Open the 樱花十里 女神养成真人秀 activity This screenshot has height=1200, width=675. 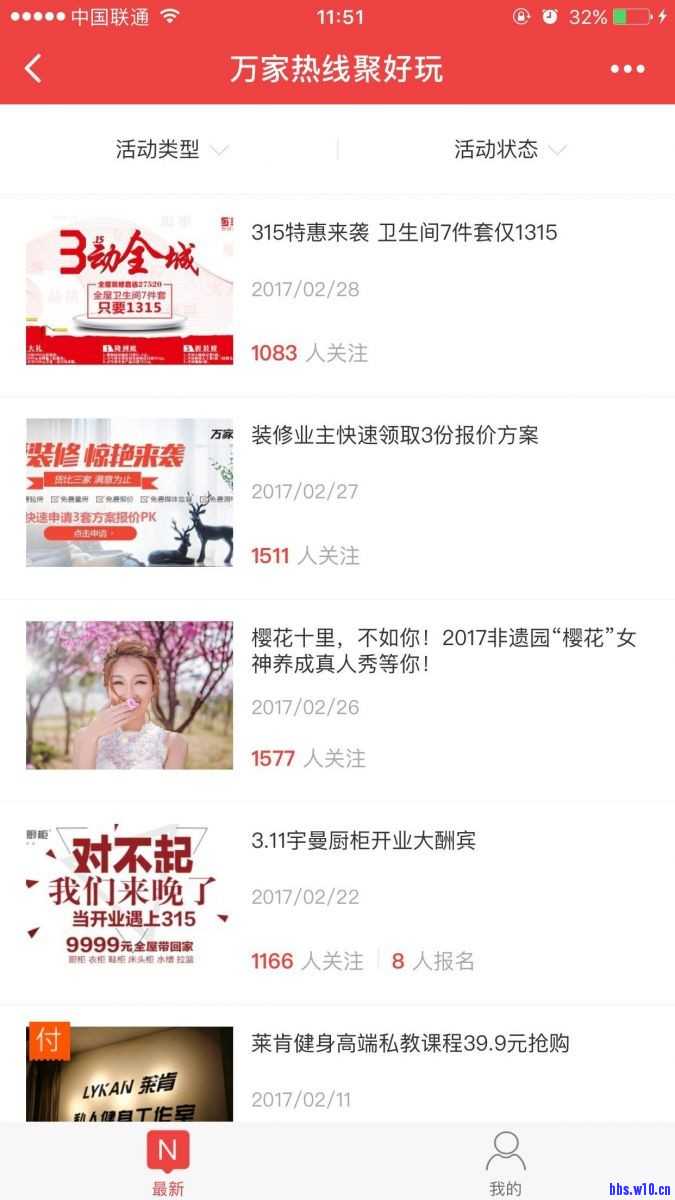(443, 650)
